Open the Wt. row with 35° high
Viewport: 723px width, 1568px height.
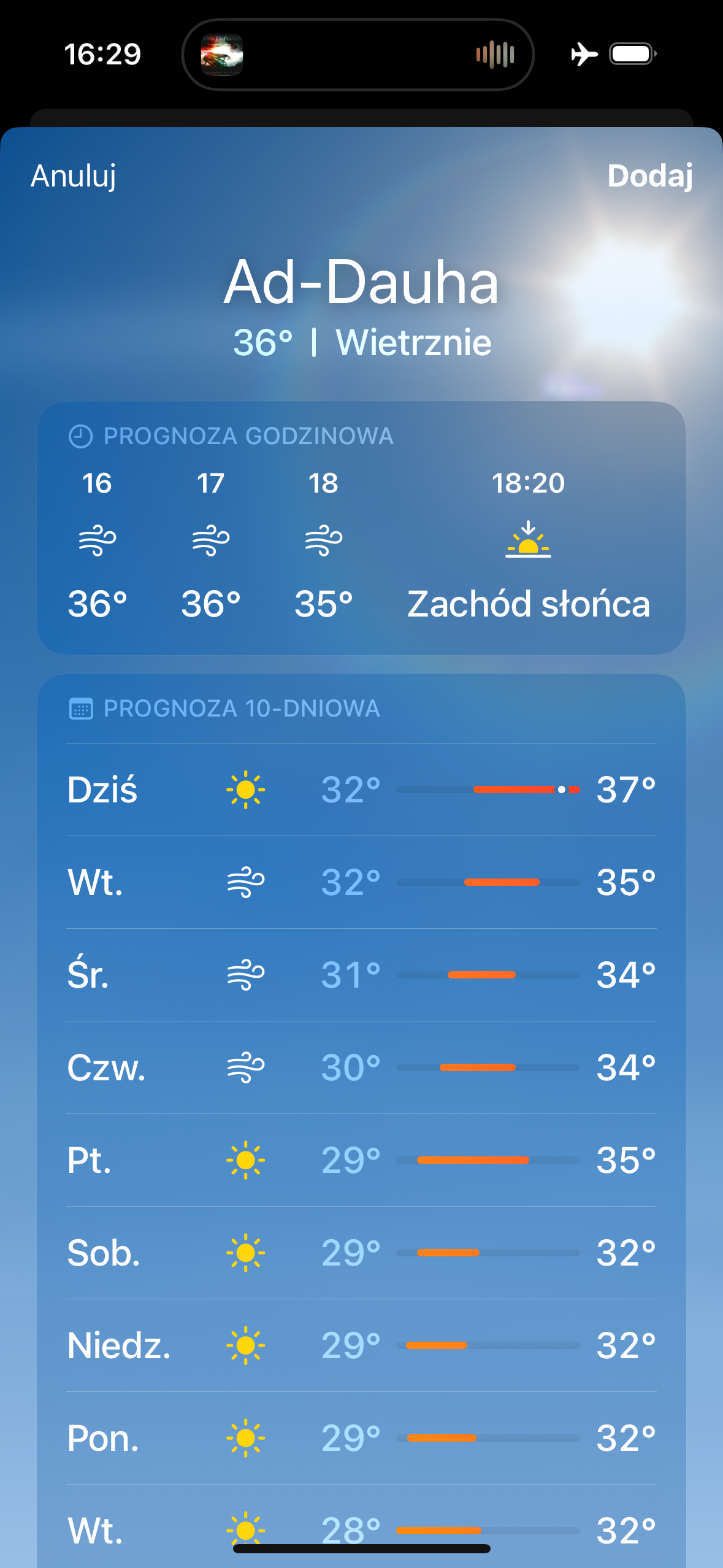coord(361,882)
